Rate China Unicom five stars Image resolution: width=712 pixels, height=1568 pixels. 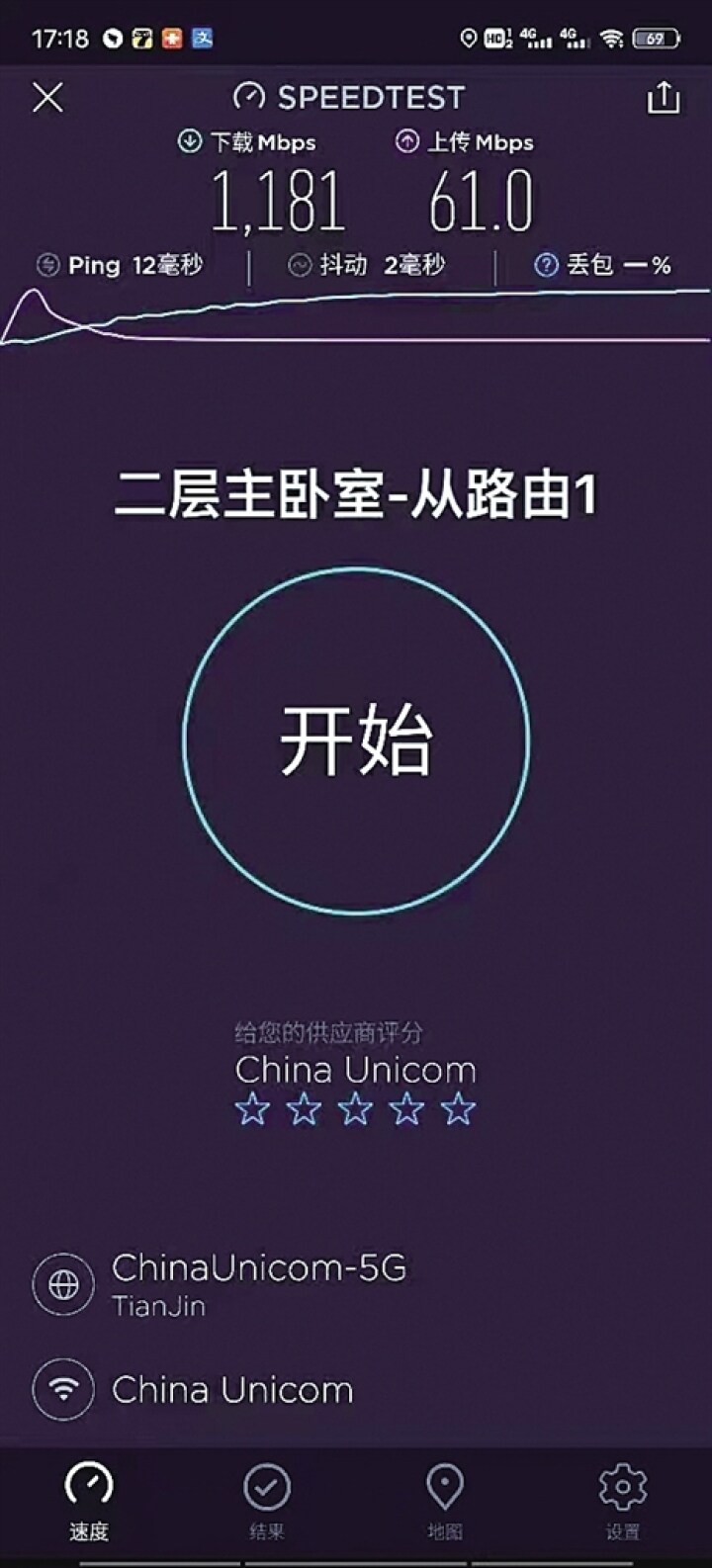point(458,1109)
